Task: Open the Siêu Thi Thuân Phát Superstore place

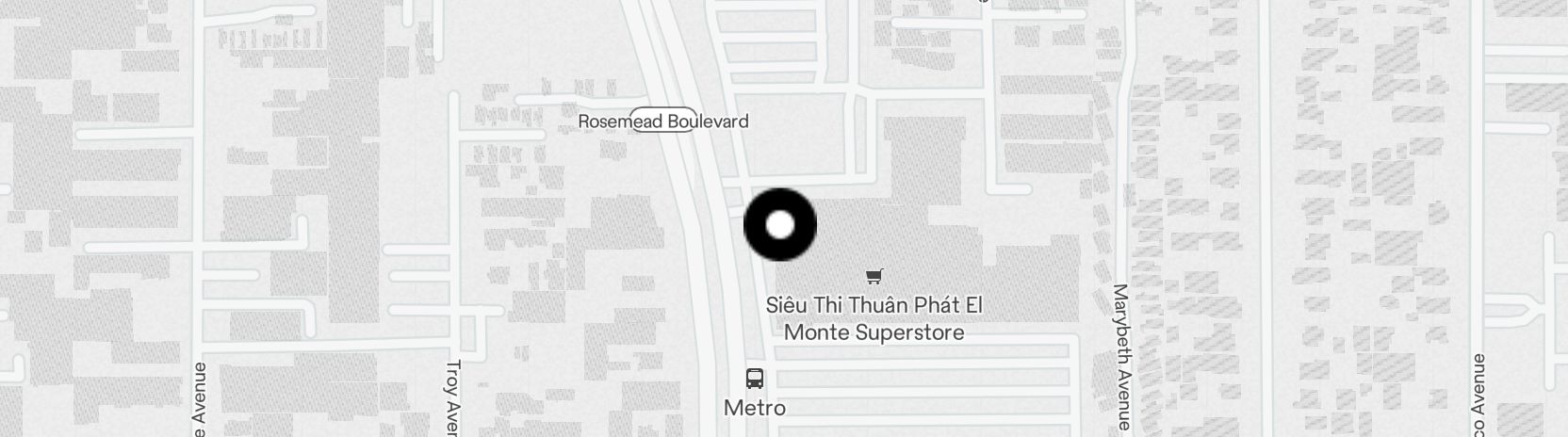Action: coord(874,277)
